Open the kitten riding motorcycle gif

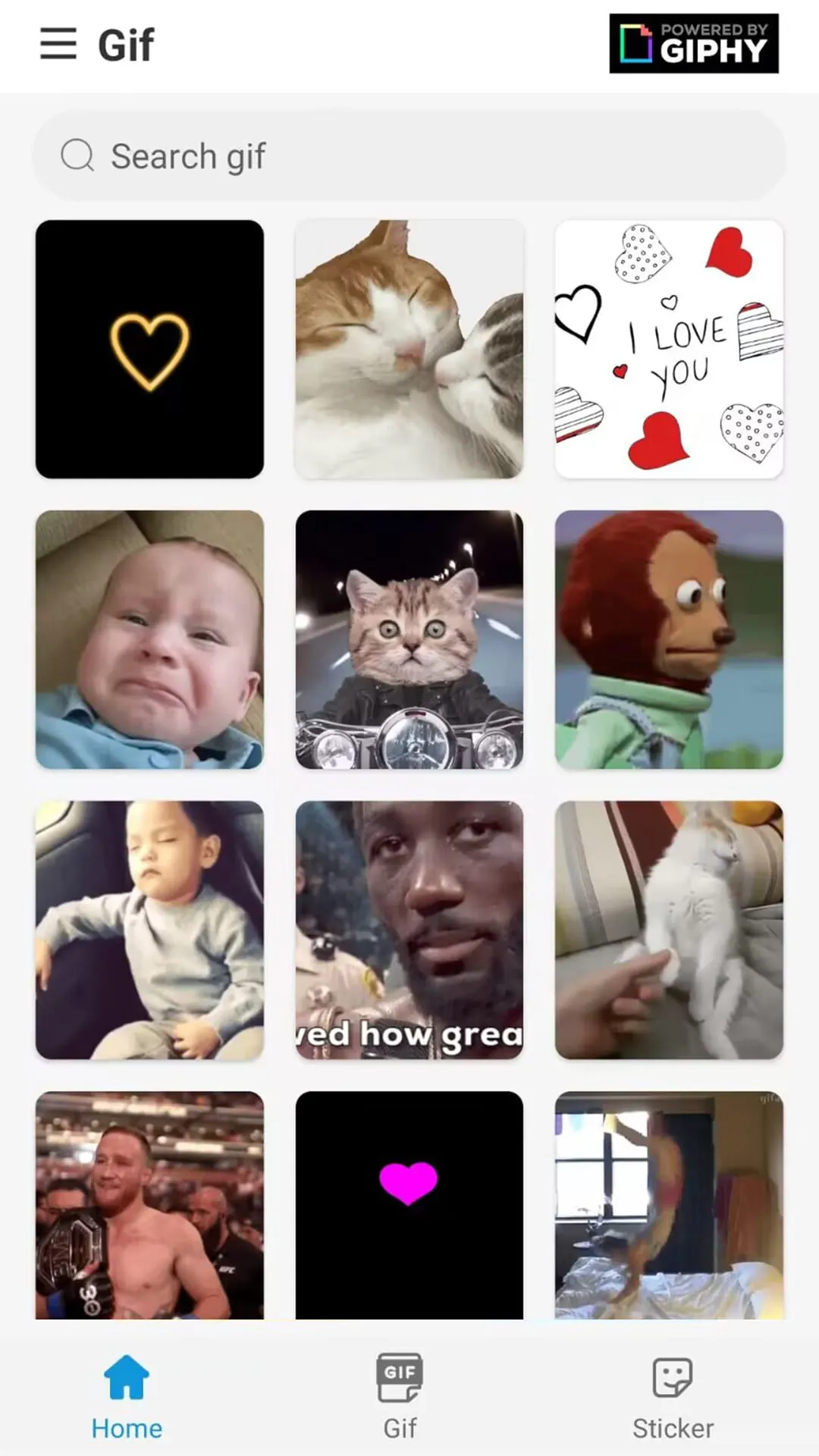click(409, 639)
